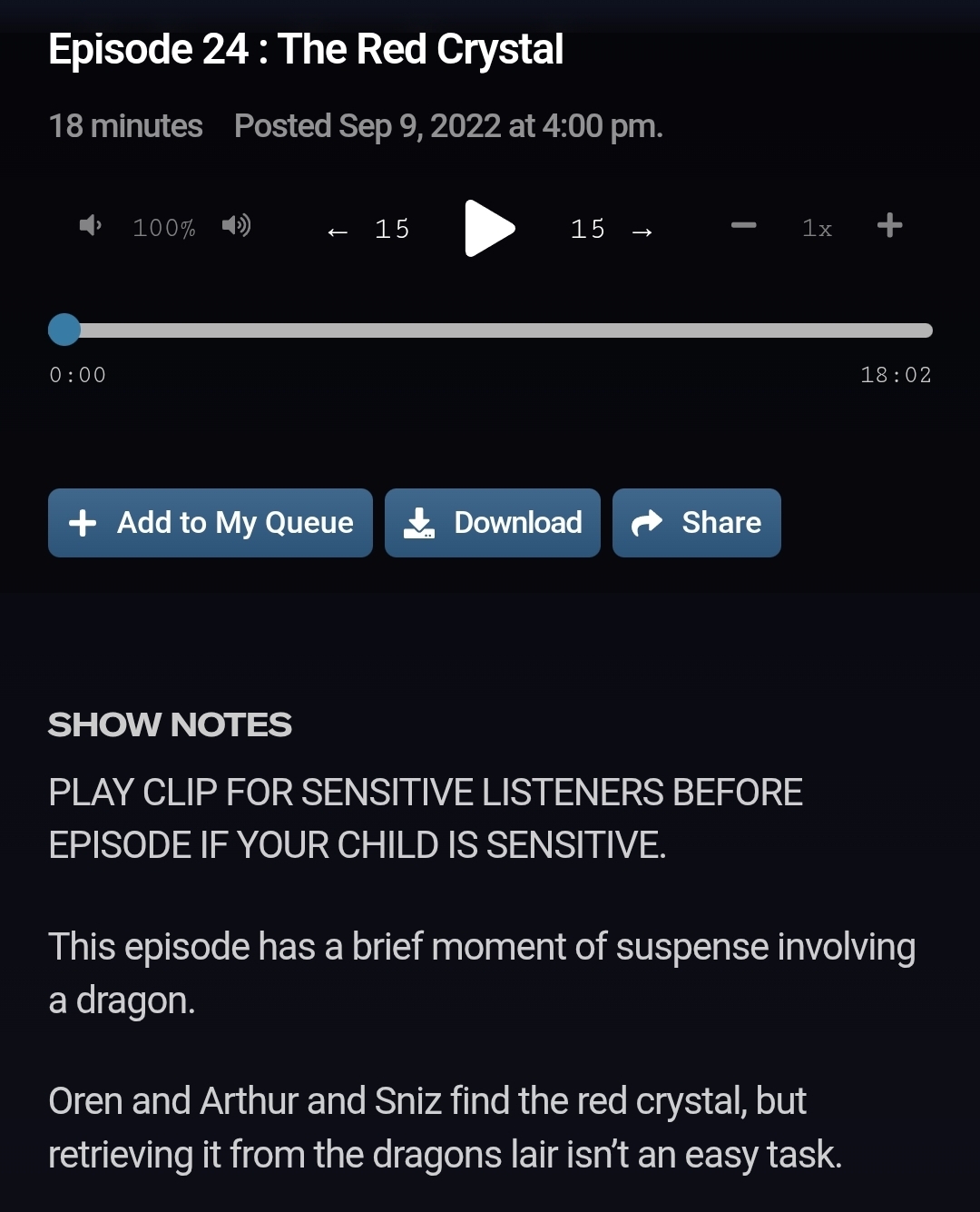This screenshot has width=980, height=1212.
Task: Rewind 15 seconds
Action: coord(368,230)
